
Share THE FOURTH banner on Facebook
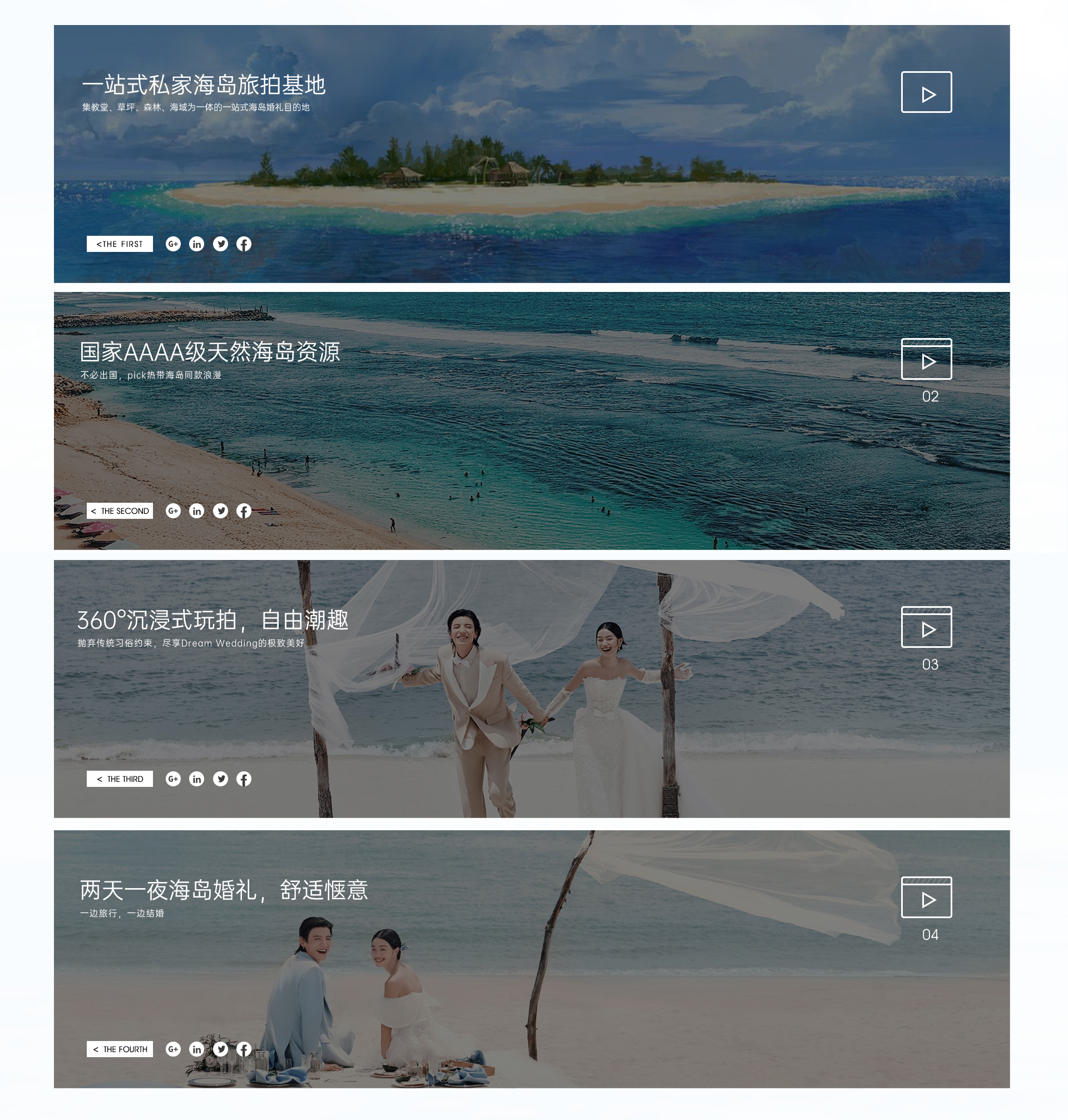point(244,1049)
